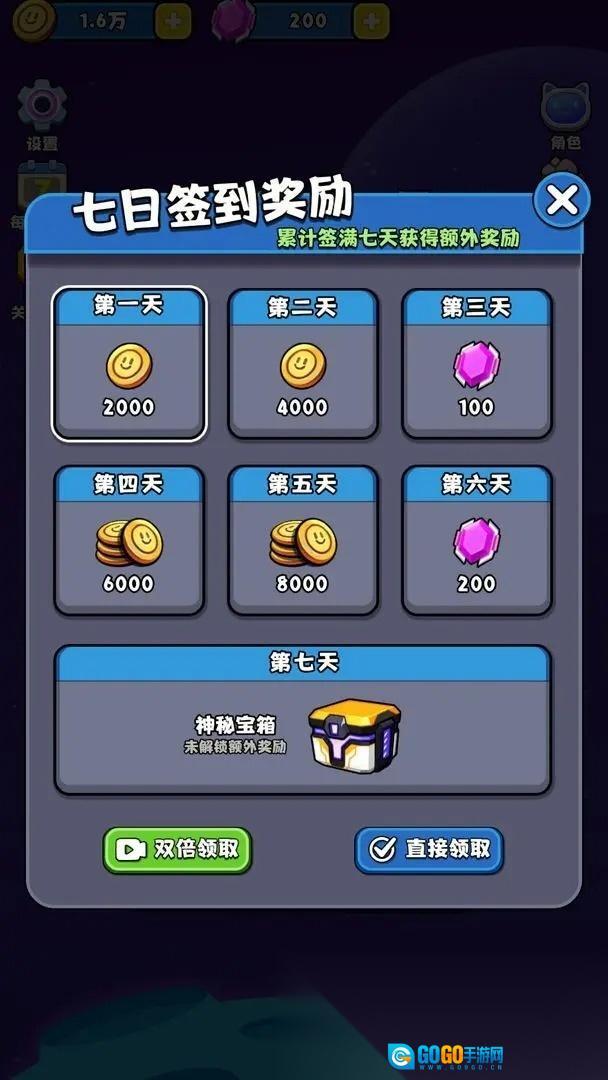The image size is (608, 1080).
Task: Add more gold coins with plus button
Action: (x=174, y=20)
